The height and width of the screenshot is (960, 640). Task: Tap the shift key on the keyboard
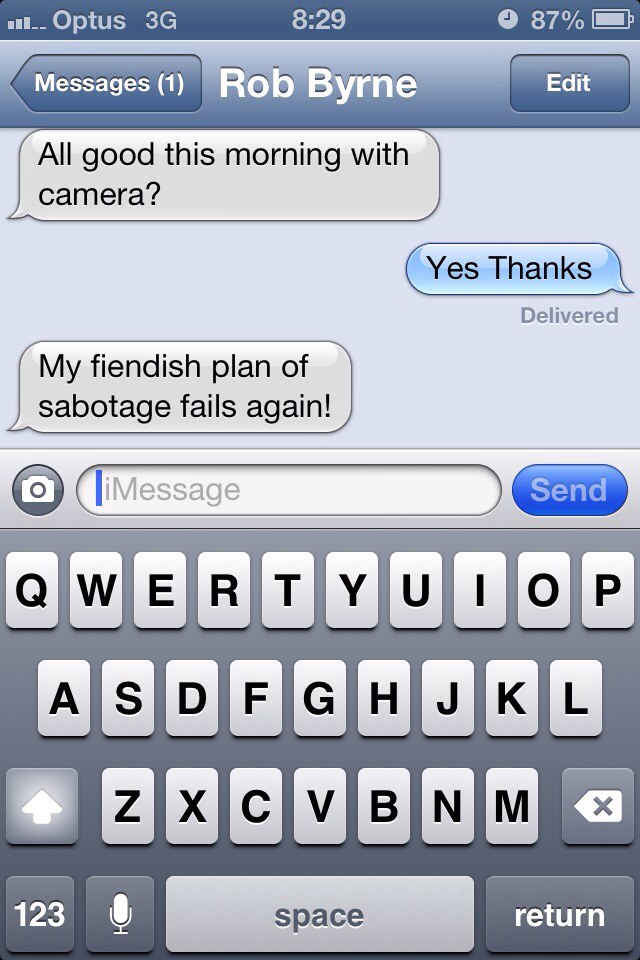(42, 806)
